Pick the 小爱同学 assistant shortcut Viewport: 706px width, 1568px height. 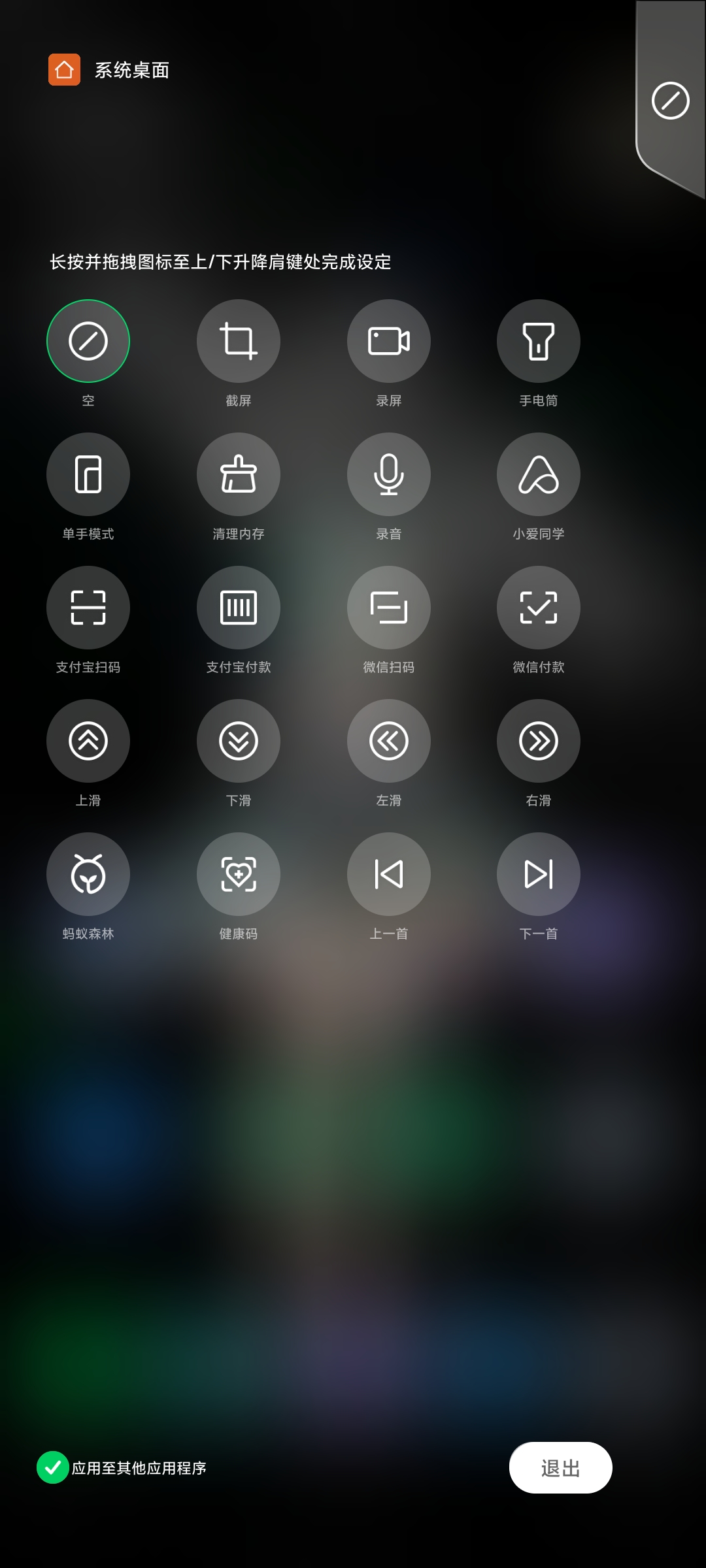(x=539, y=474)
